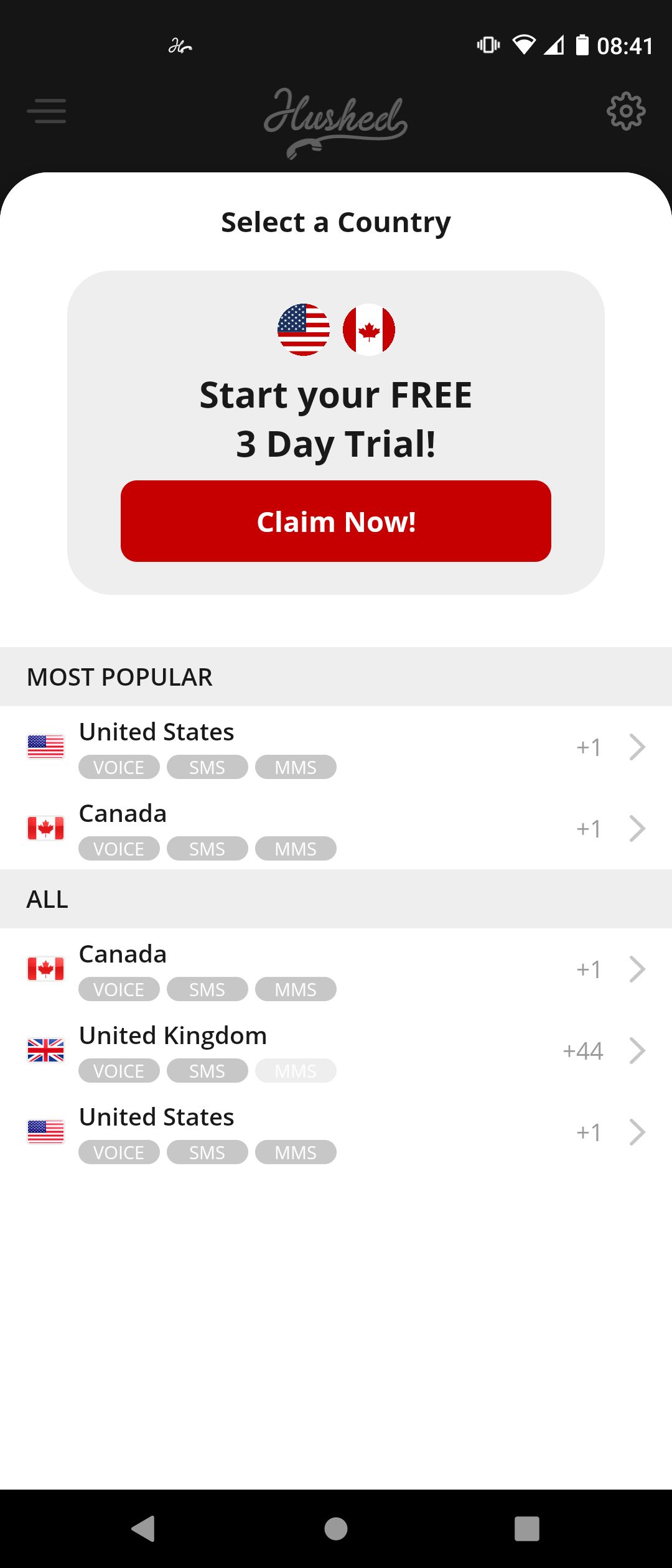
Task: Click the US flag in the trial banner
Action: [304, 329]
